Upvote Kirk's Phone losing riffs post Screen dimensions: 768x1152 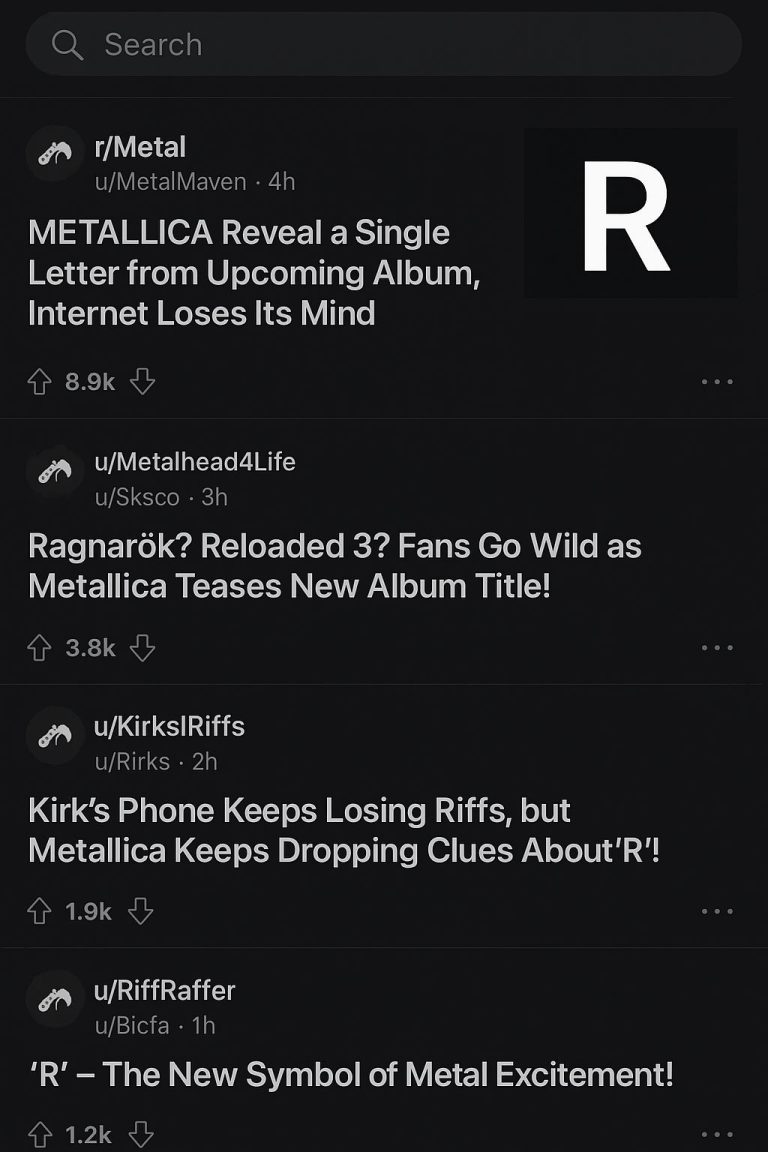tap(40, 910)
